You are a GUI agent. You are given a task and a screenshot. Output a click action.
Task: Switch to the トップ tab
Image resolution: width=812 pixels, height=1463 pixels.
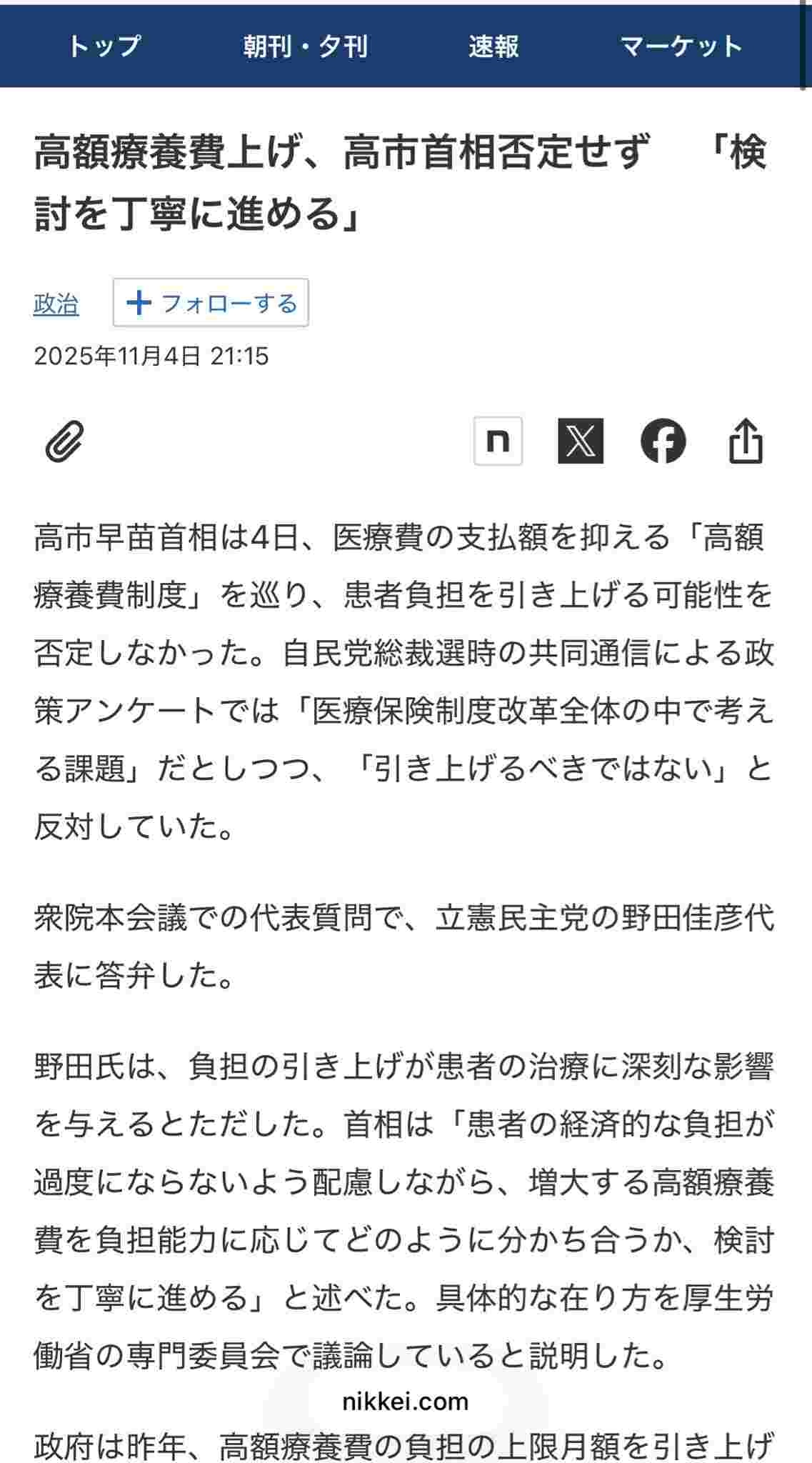104,46
